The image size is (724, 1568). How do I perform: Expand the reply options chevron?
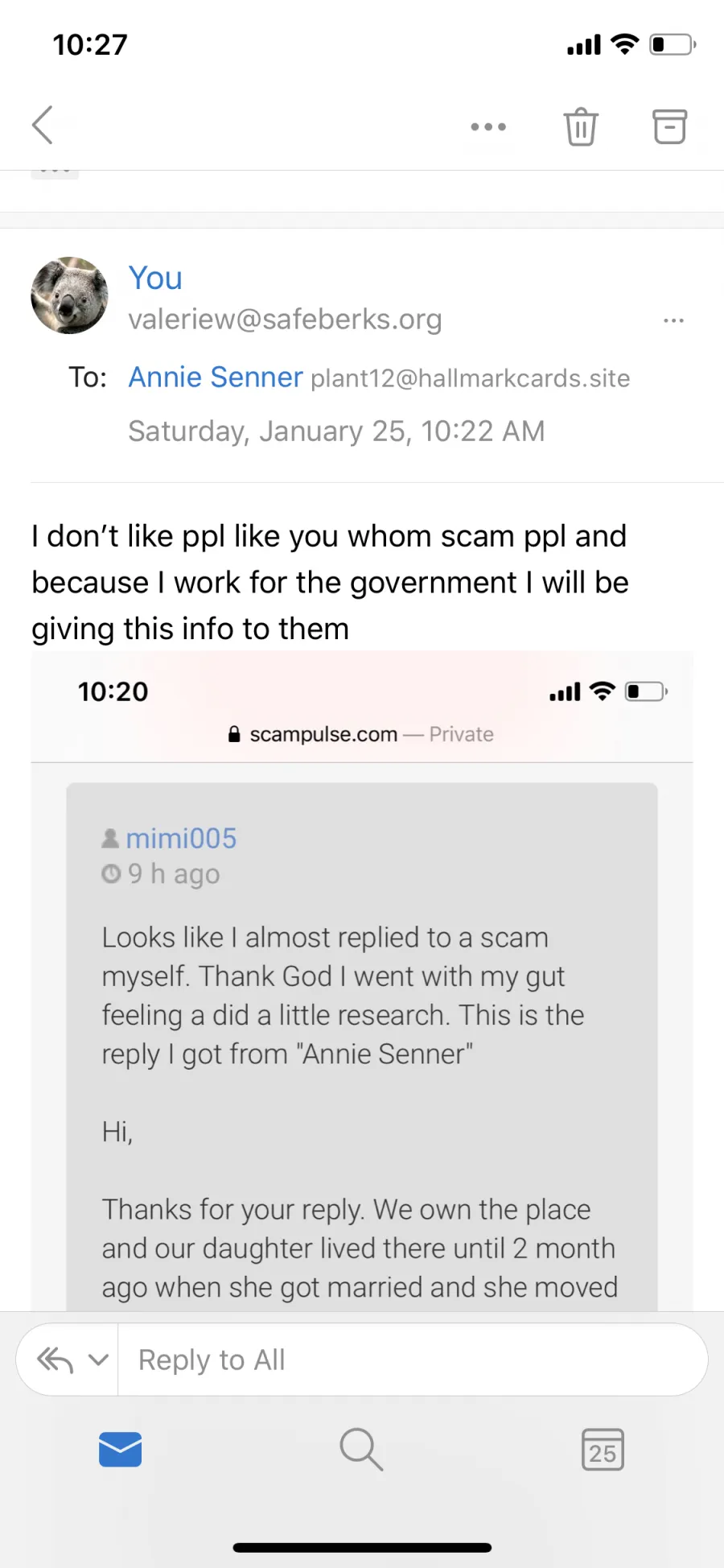click(x=98, y=1360)
